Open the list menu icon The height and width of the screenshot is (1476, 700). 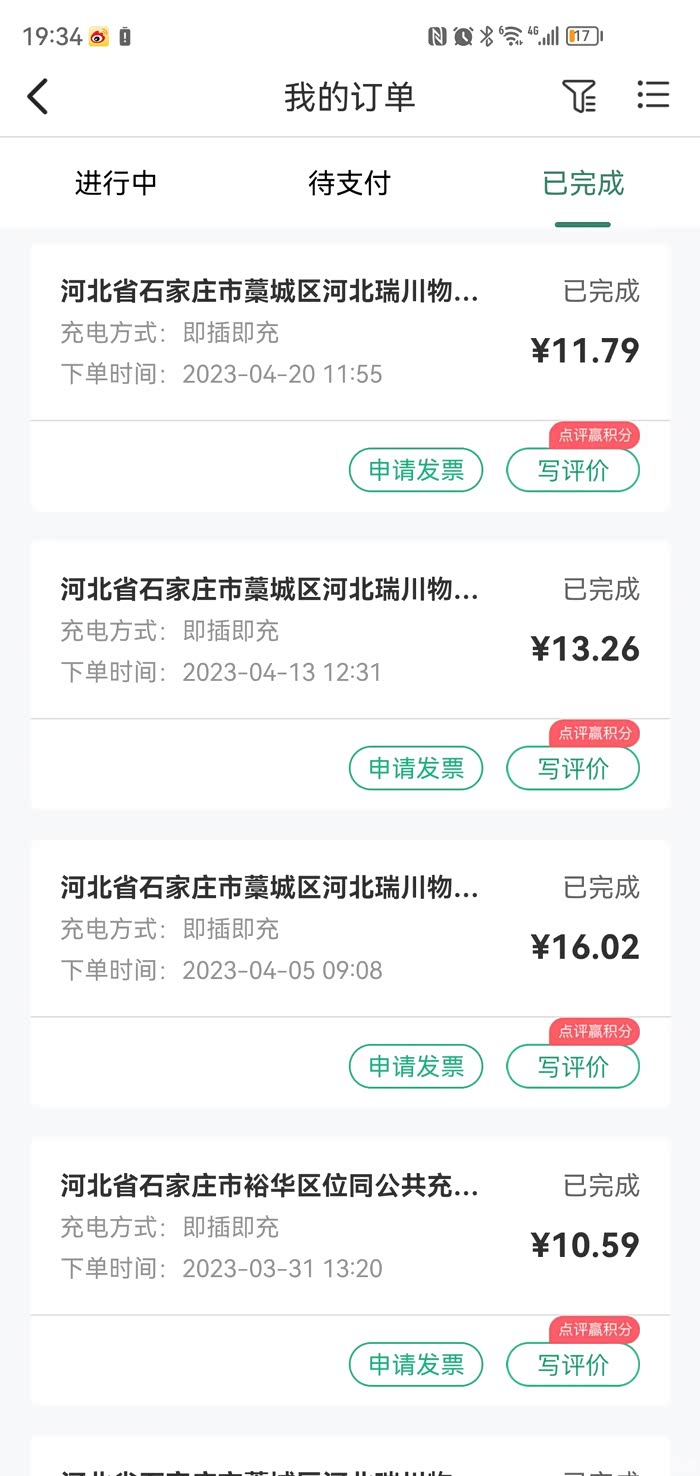pos(653,95)
